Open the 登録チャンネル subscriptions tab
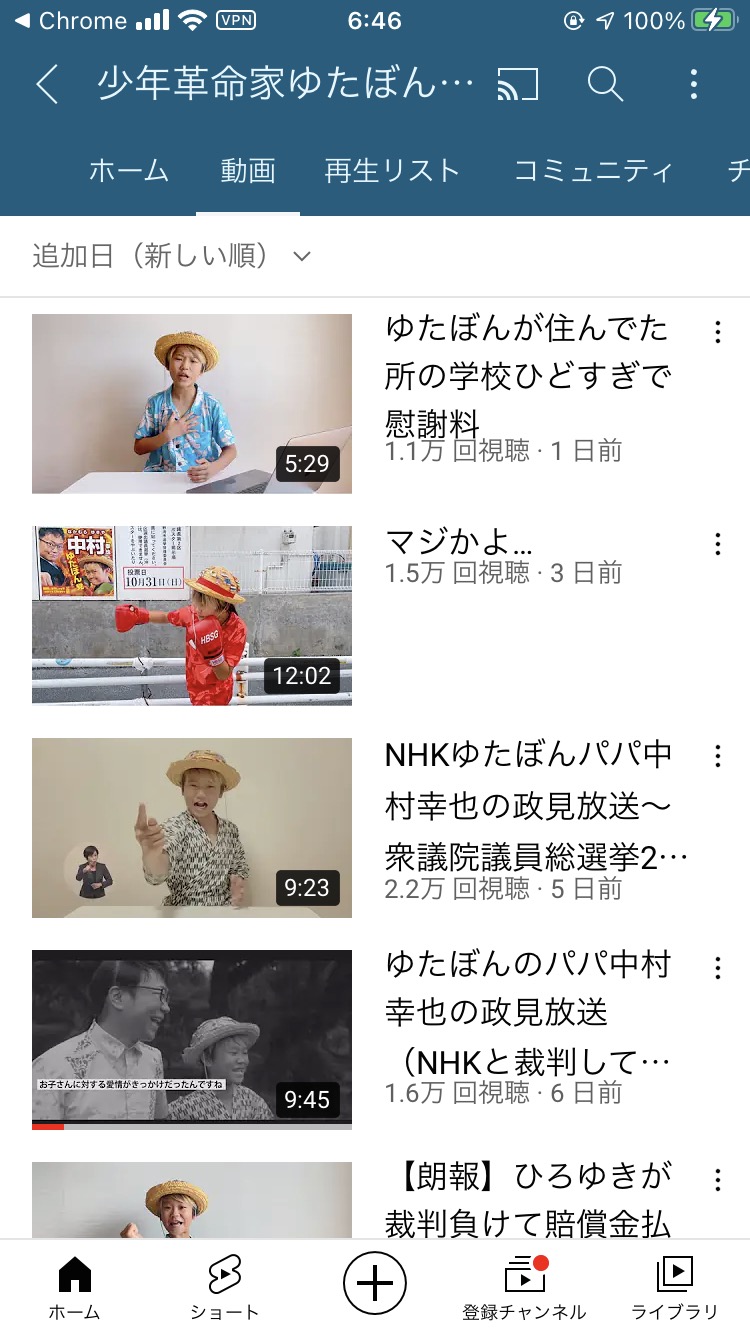 tap(524, 1288)
